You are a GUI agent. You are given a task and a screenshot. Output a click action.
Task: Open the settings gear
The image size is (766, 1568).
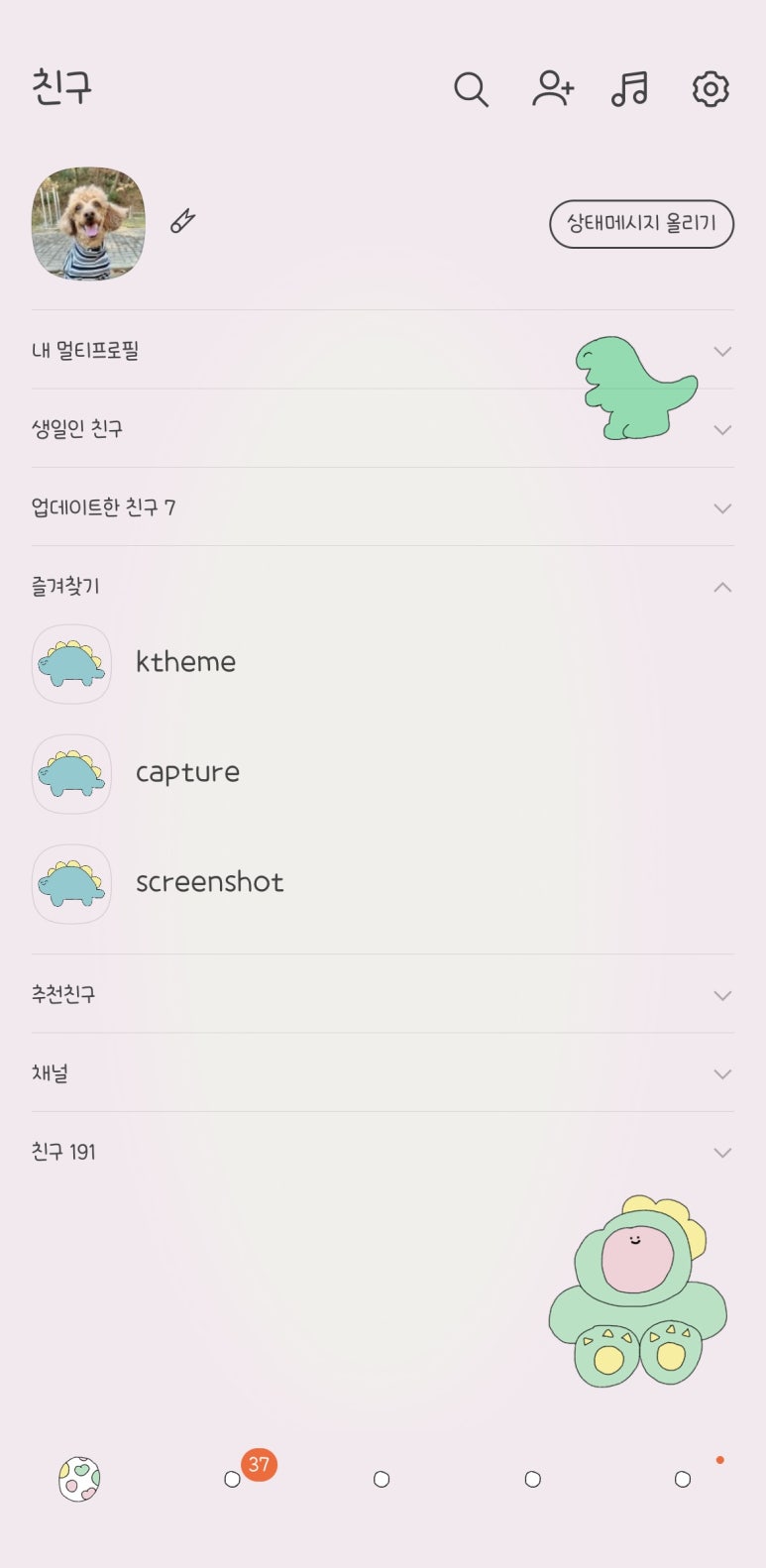(x=711, y=89)
